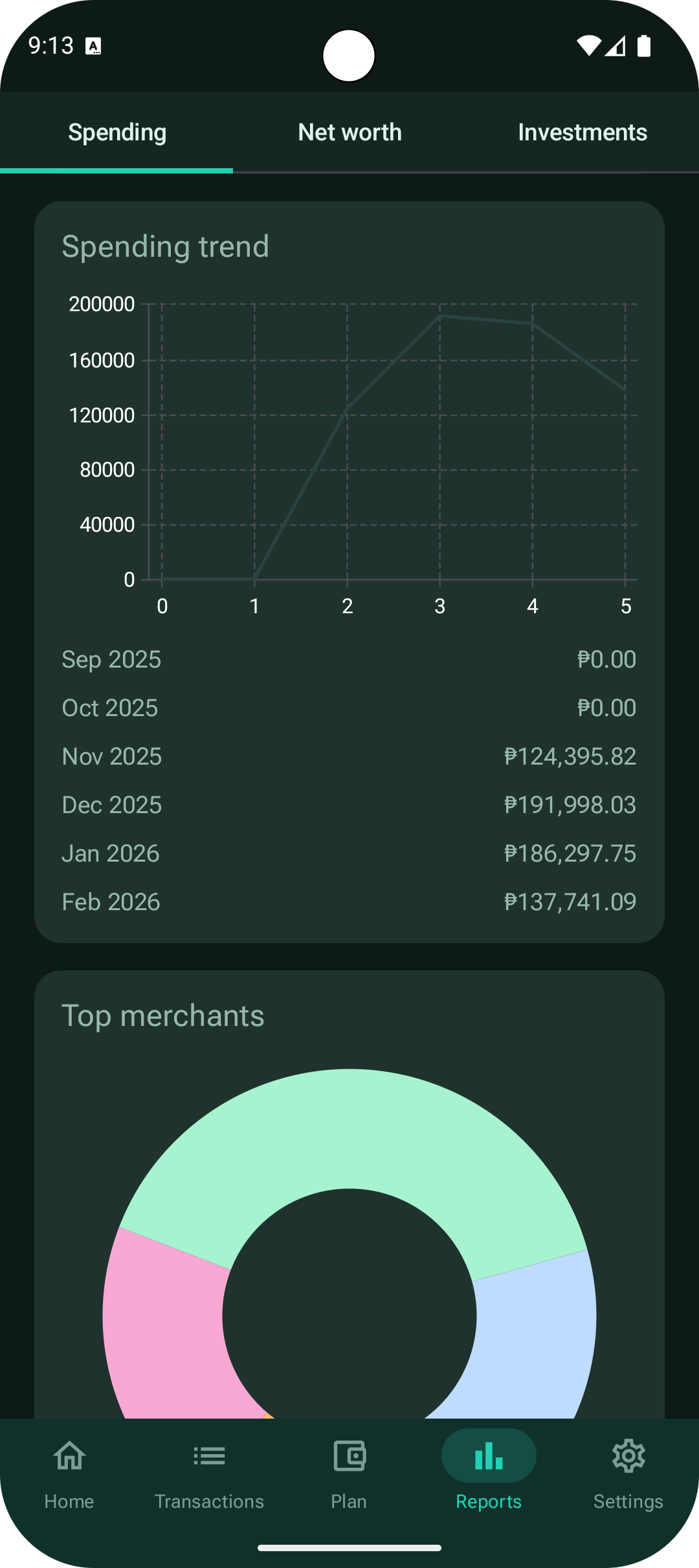This screenshot has width=699, height=1568.
Task: Select the Transactions list icon
Action: pyautogui.click(x=209, y=1455)
